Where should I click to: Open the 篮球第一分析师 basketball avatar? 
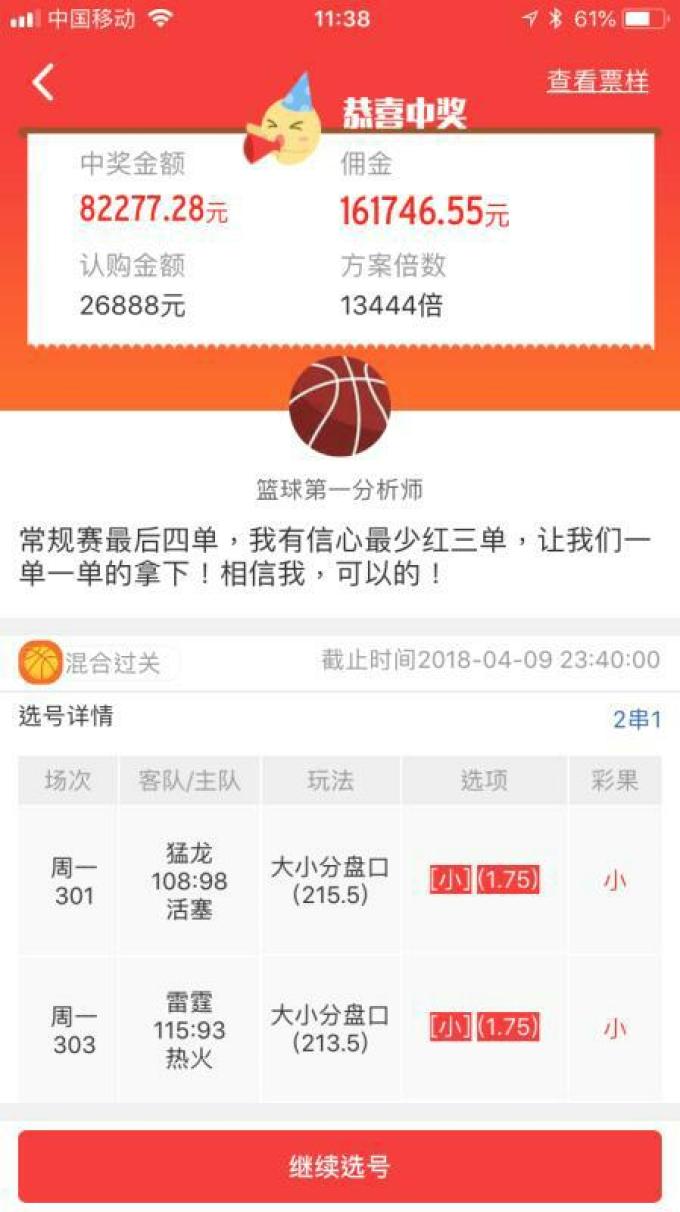[x=340, y=407]
